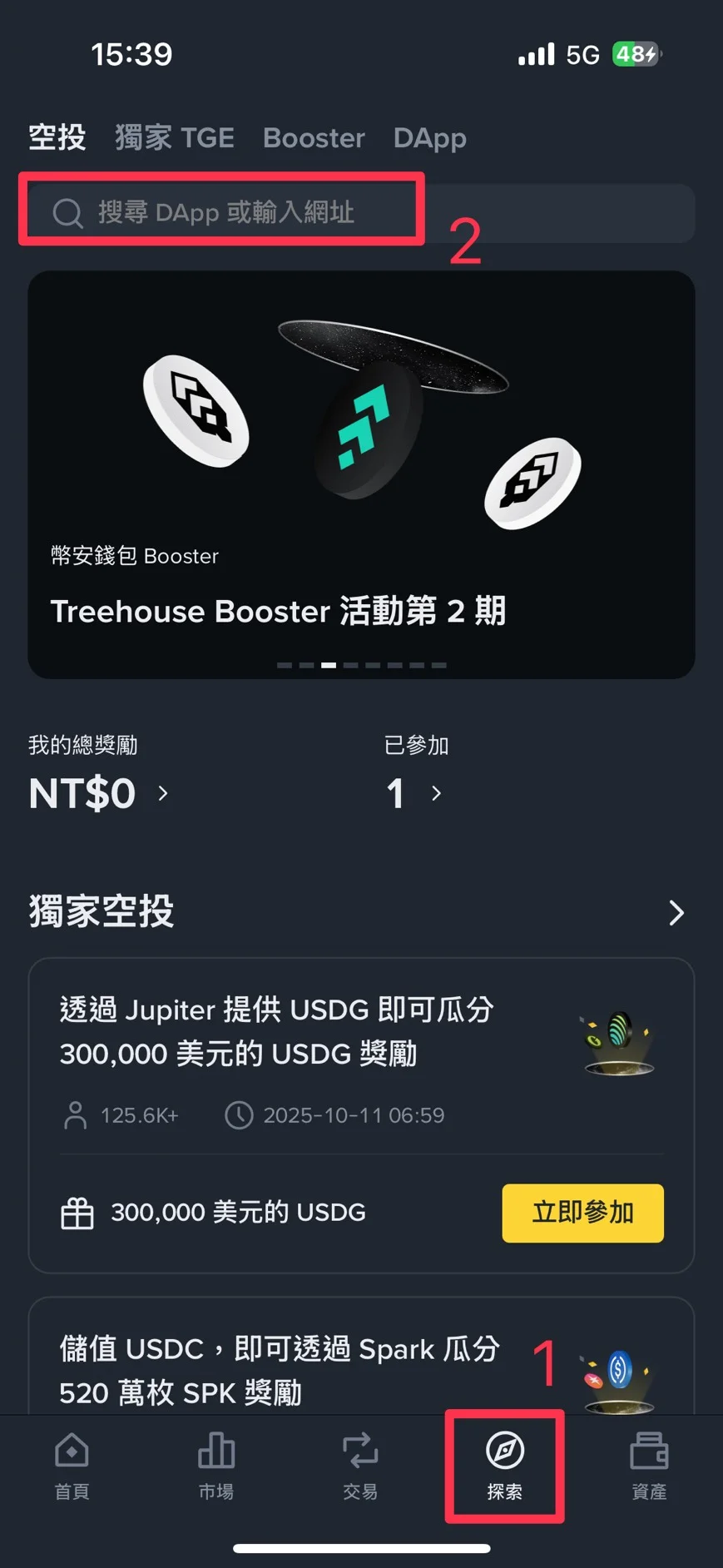The height and width of the screenshot is (1568, 723).
Task: Tap the gift icon beside 300,000 美元的 USDG
Action: point(77,1213)
